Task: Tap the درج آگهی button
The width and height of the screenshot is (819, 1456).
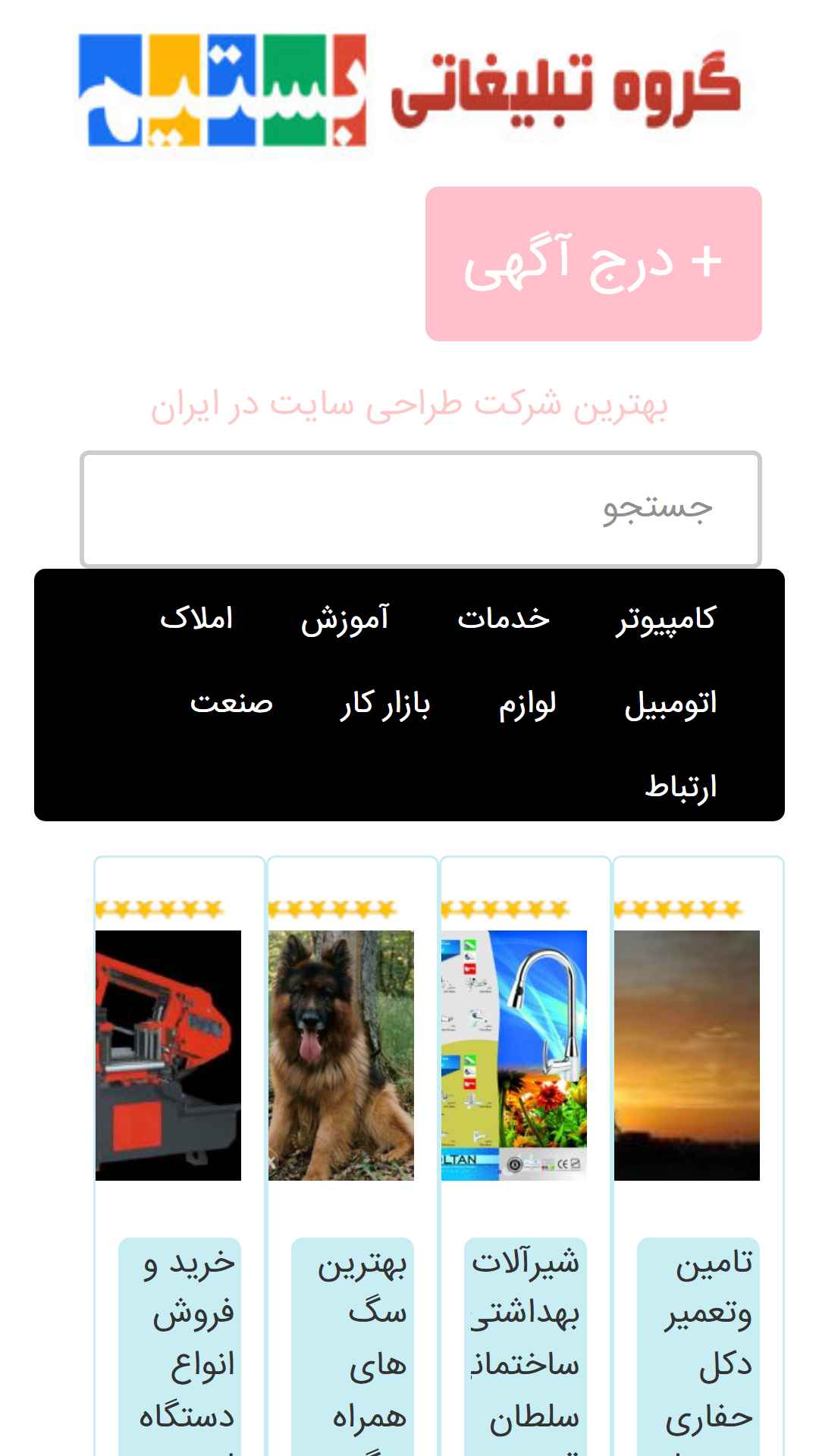Action: click(593, 264)
